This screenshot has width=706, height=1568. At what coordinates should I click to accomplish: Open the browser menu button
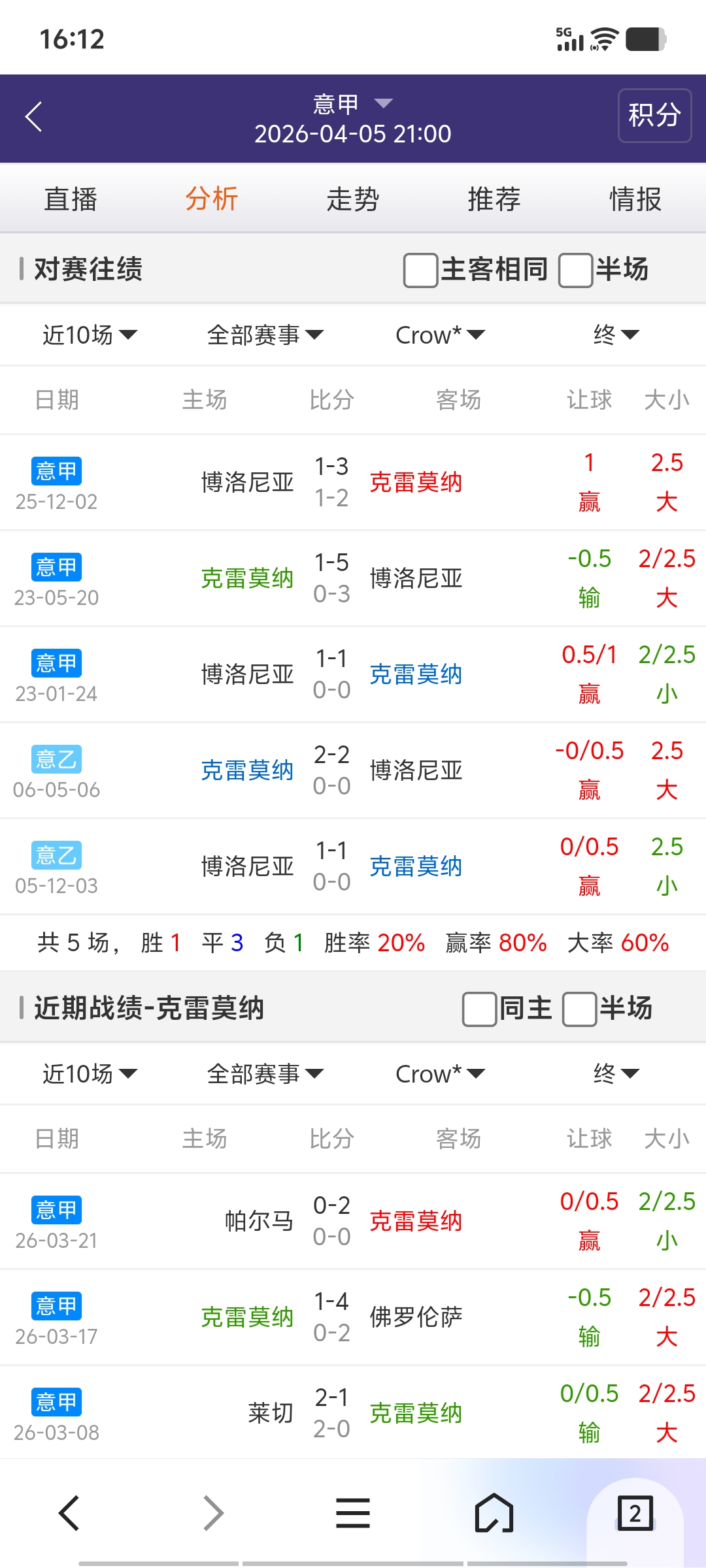353,1513
